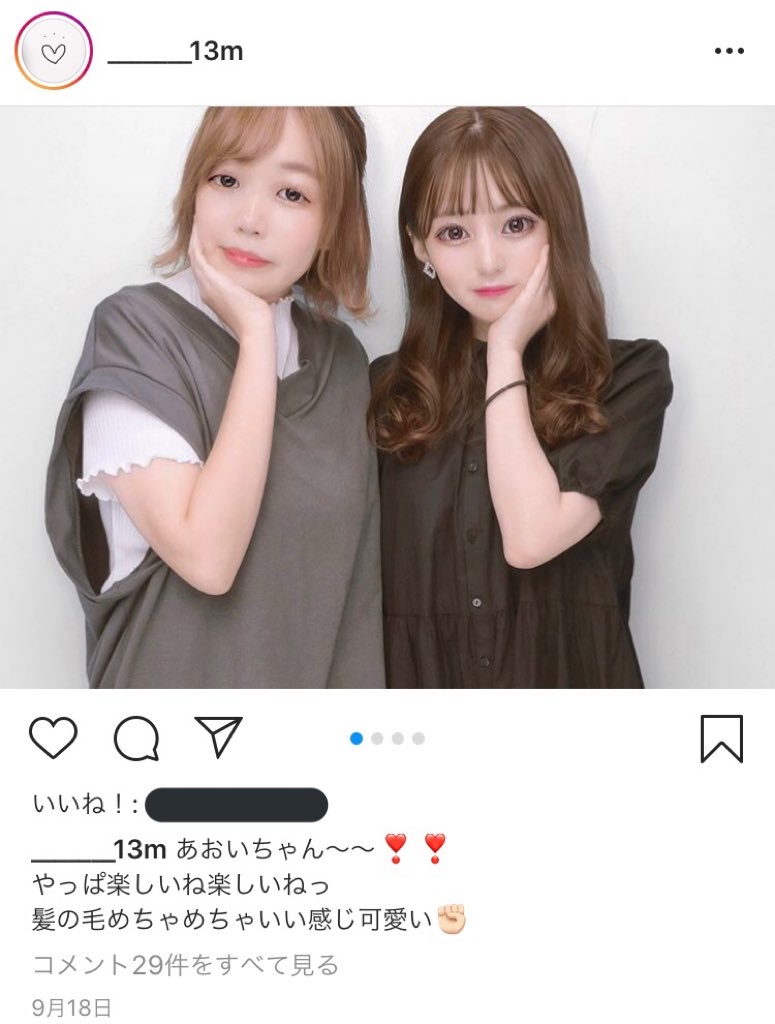This screenshot has height=1024, width=775.
Task: Save the post with bookmark icon
Action: click(720, 738)
